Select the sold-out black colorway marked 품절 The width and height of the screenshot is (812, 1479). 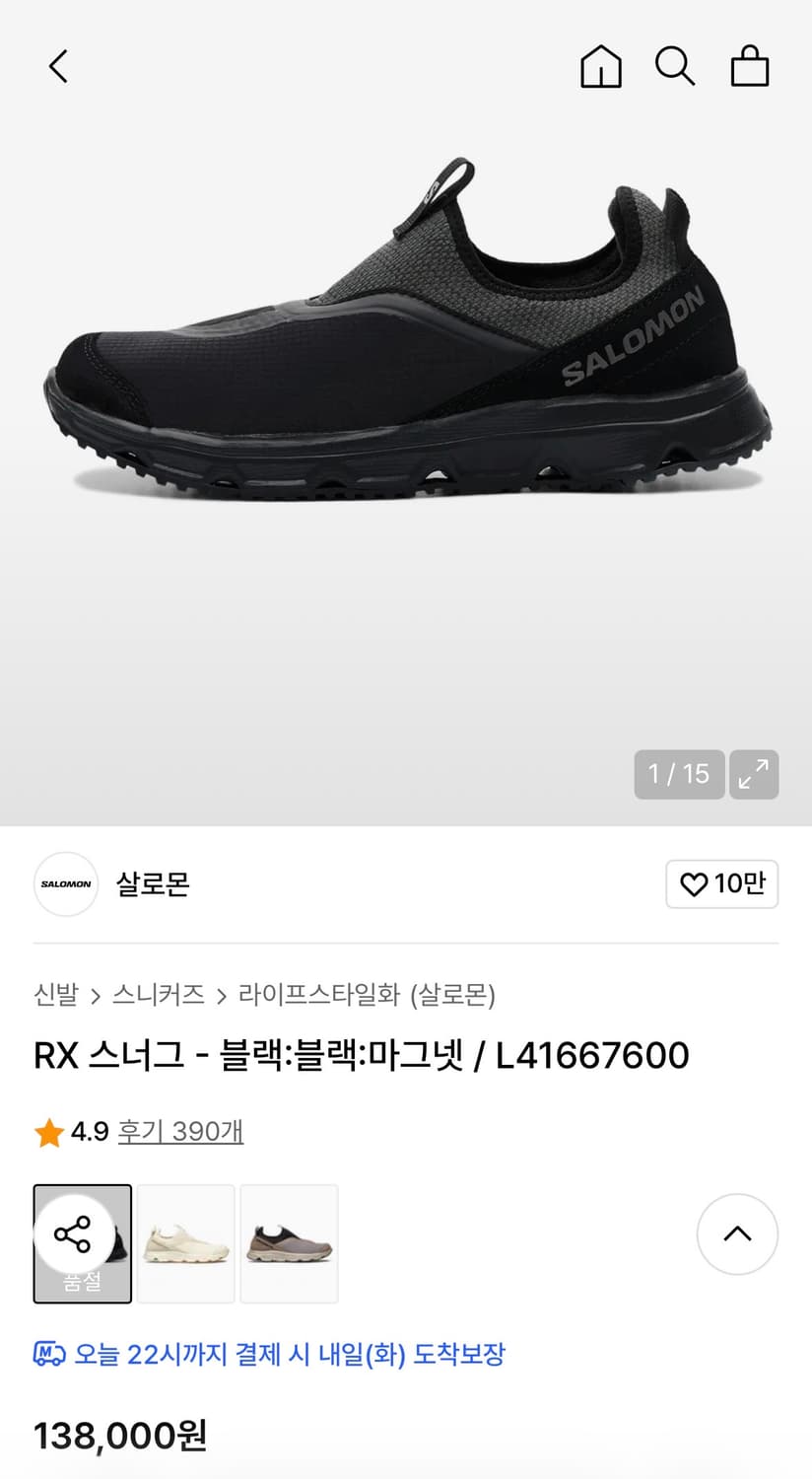83,1243
